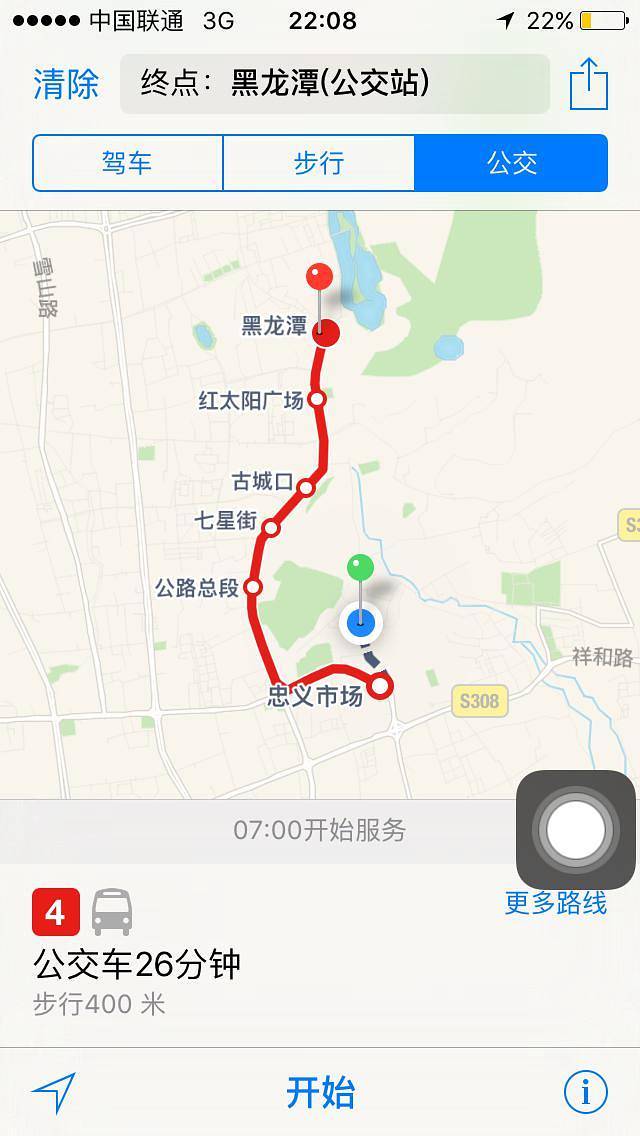Switch to the 驾车 driving tab
Screen dimensions: 640x1136
click(x=128, y=163)
